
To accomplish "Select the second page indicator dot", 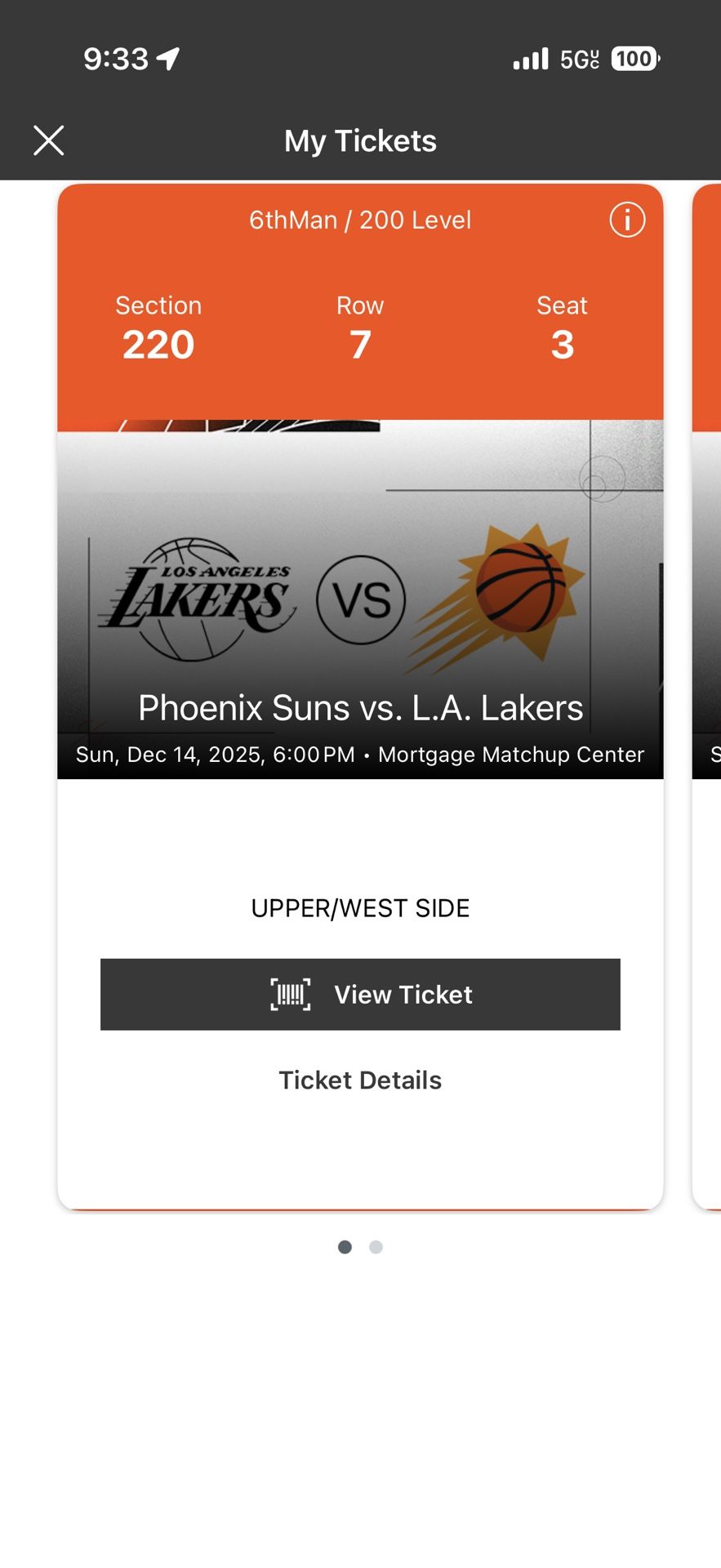I will [x=376, y=1247].
